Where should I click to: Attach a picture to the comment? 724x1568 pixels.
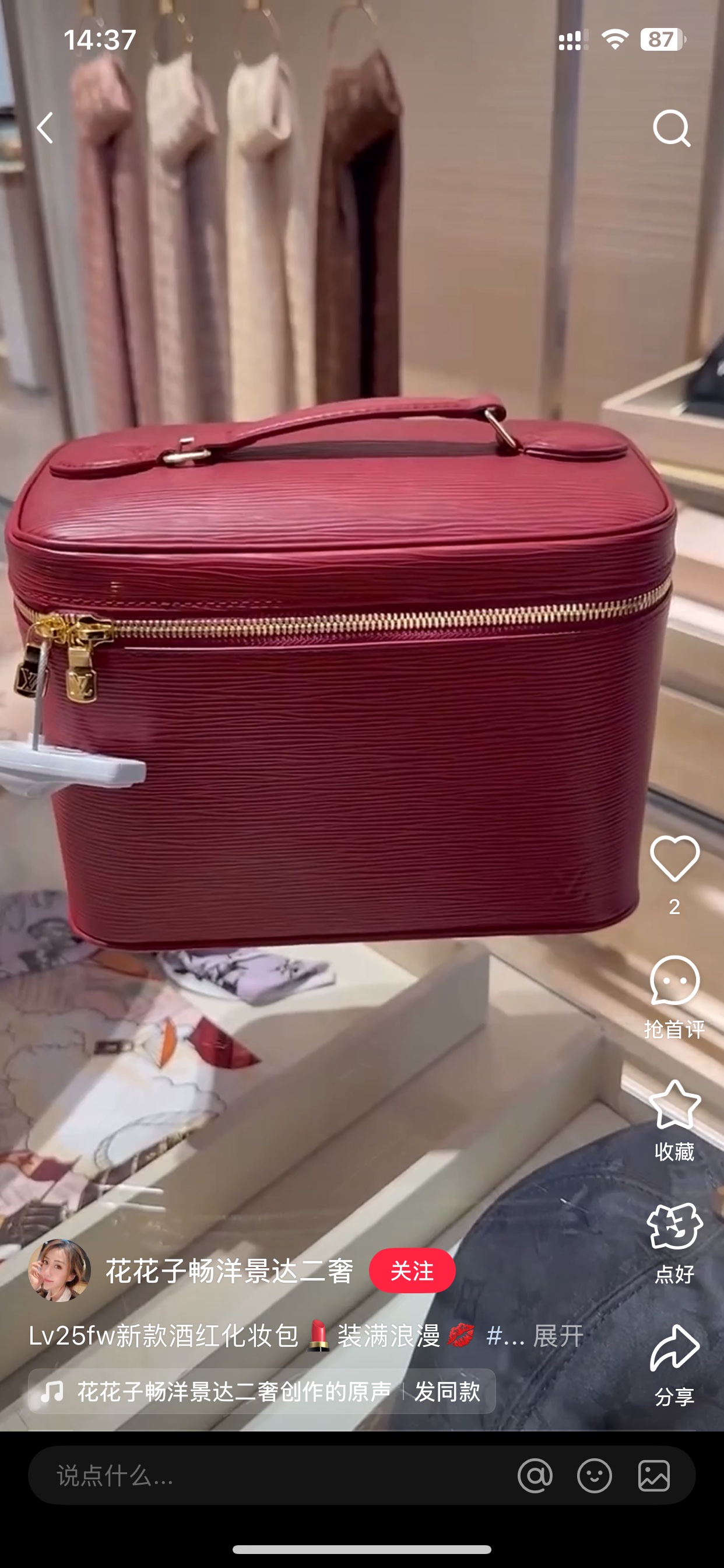[x=654, y=1475]
